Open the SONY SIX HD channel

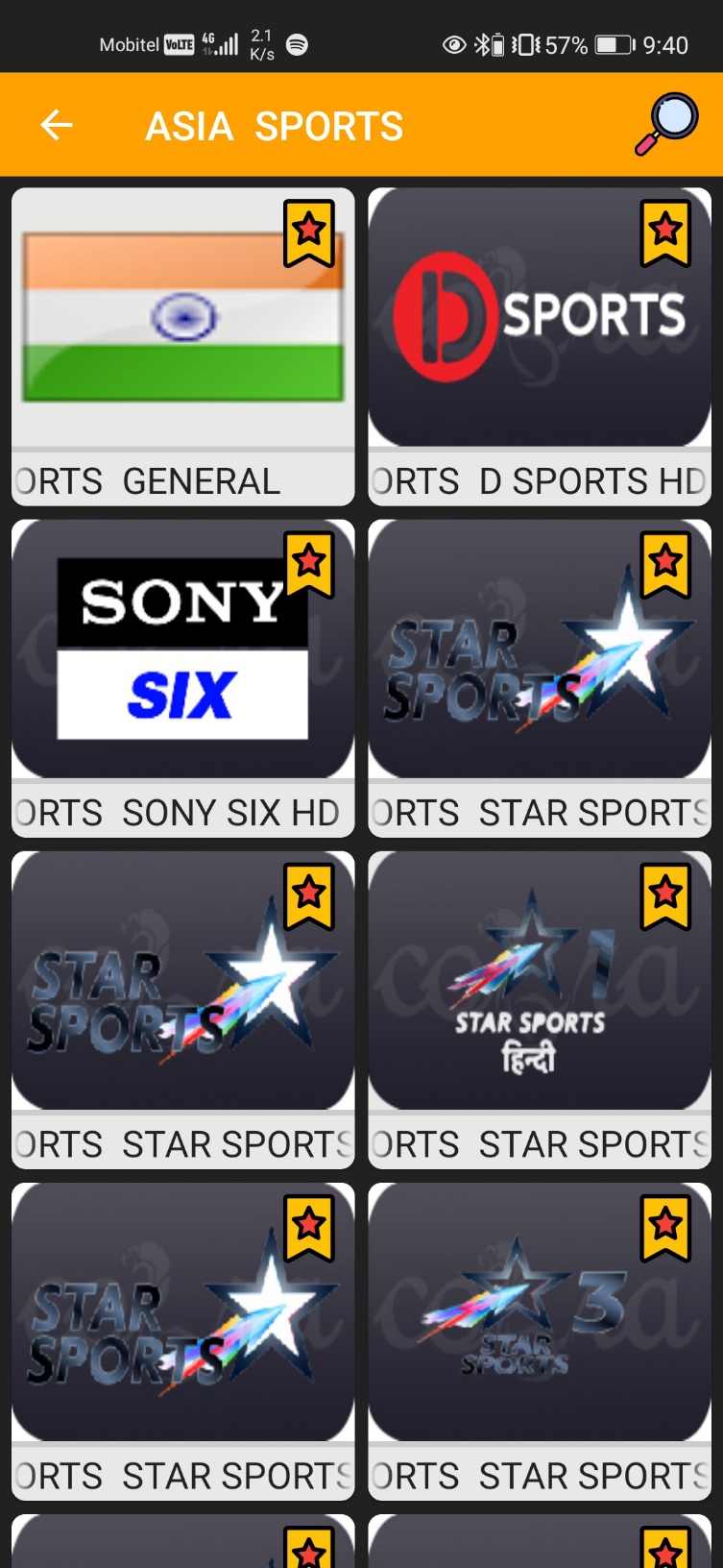pyautogui.click(x=183, y=678)
